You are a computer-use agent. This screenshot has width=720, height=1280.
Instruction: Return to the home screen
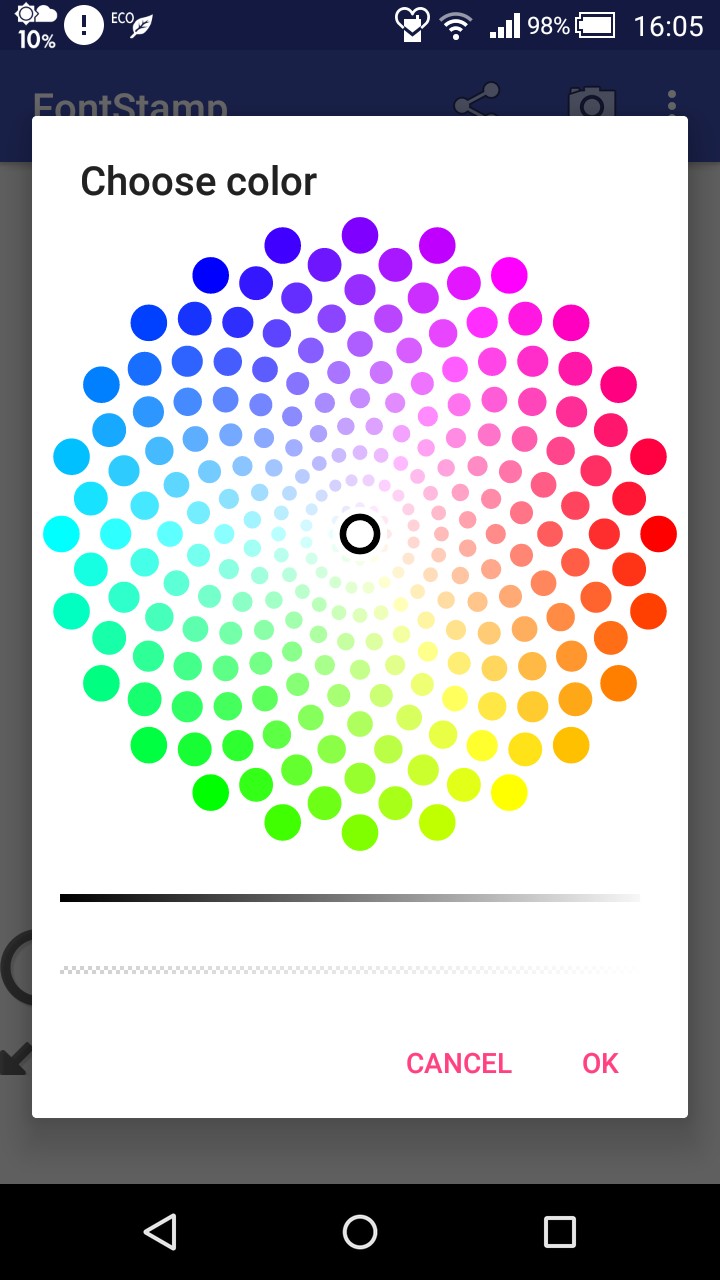360,1232
